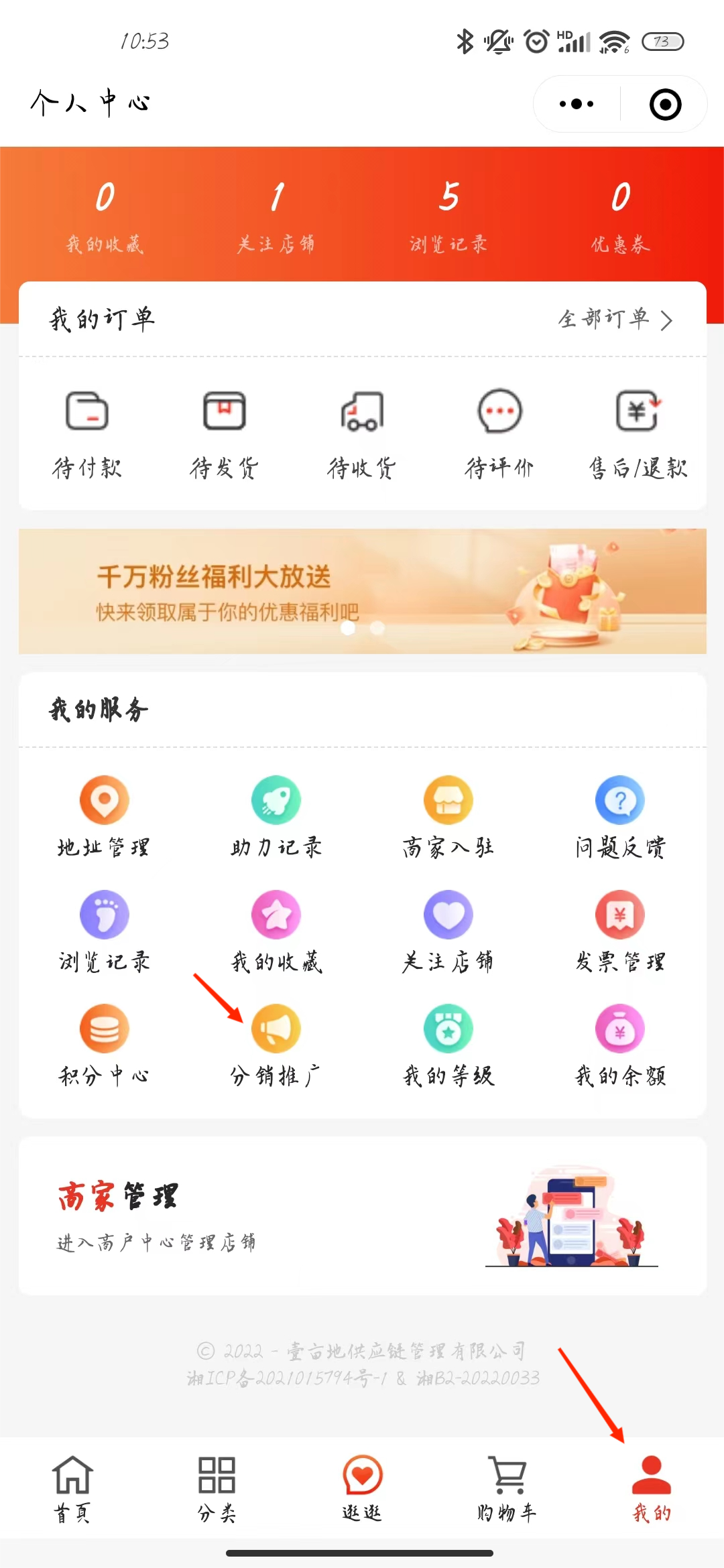The image size is (724, 1568).
Task: Enter 商家管理 merchant center
Action: [x=362, y=1216]
